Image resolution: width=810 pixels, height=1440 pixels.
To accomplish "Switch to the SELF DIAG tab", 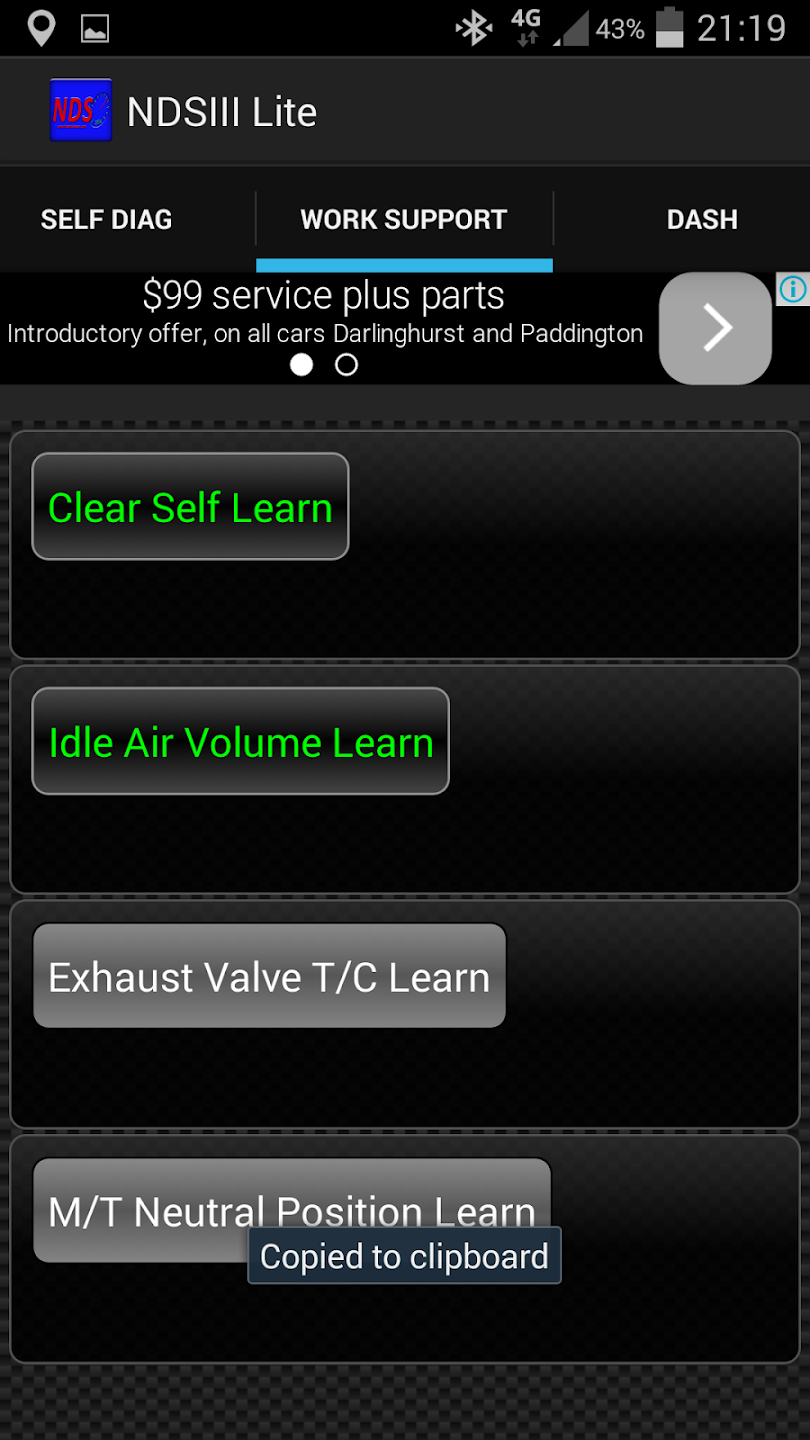I will (106, 220).
